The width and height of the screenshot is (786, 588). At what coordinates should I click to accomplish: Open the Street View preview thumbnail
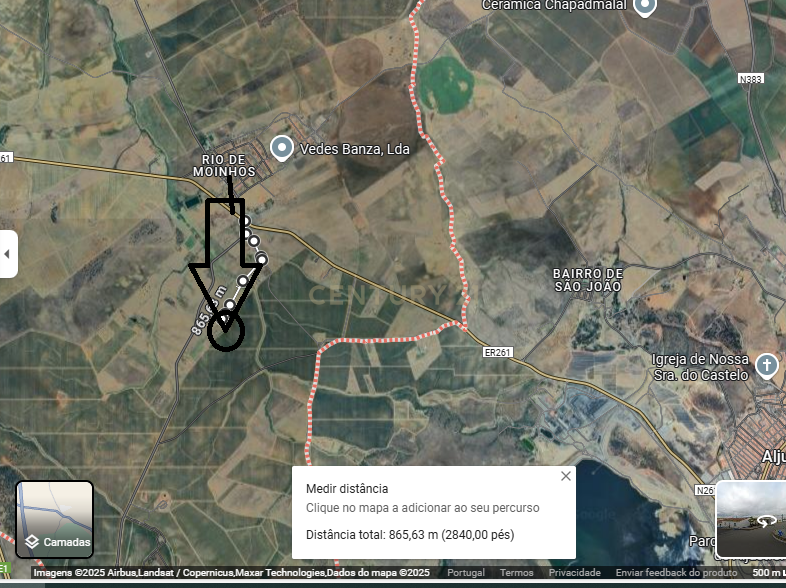(x=751, y=519)
